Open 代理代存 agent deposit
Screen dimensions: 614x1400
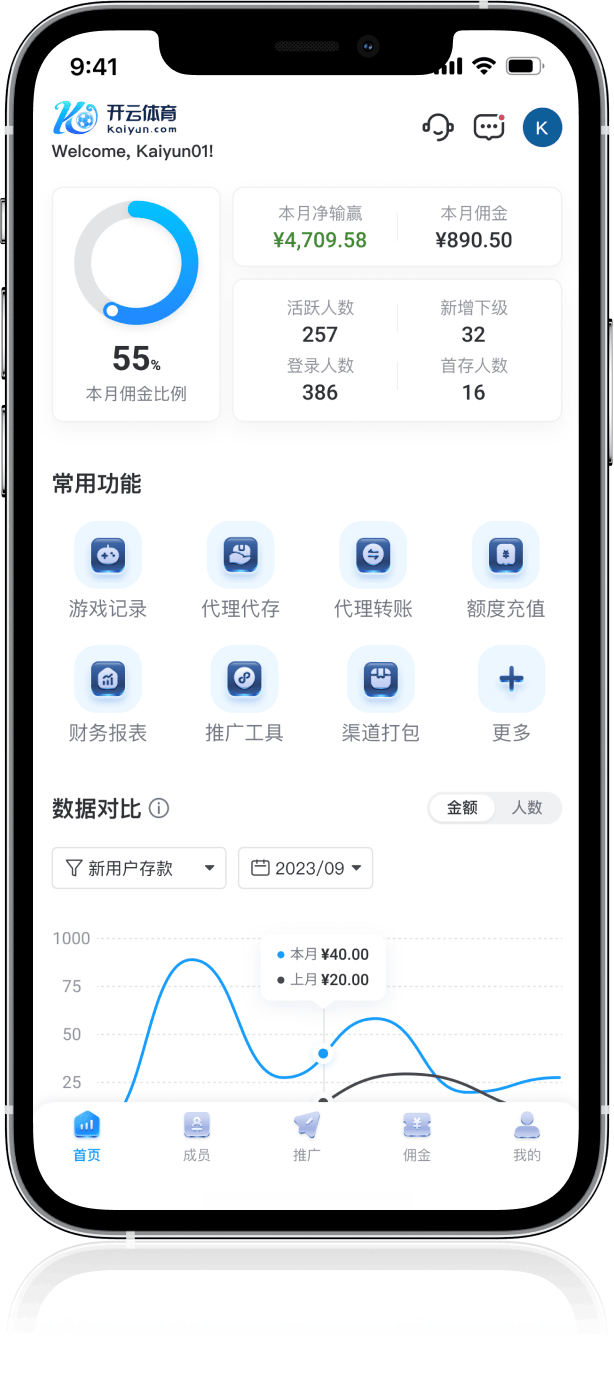[240, 554]
